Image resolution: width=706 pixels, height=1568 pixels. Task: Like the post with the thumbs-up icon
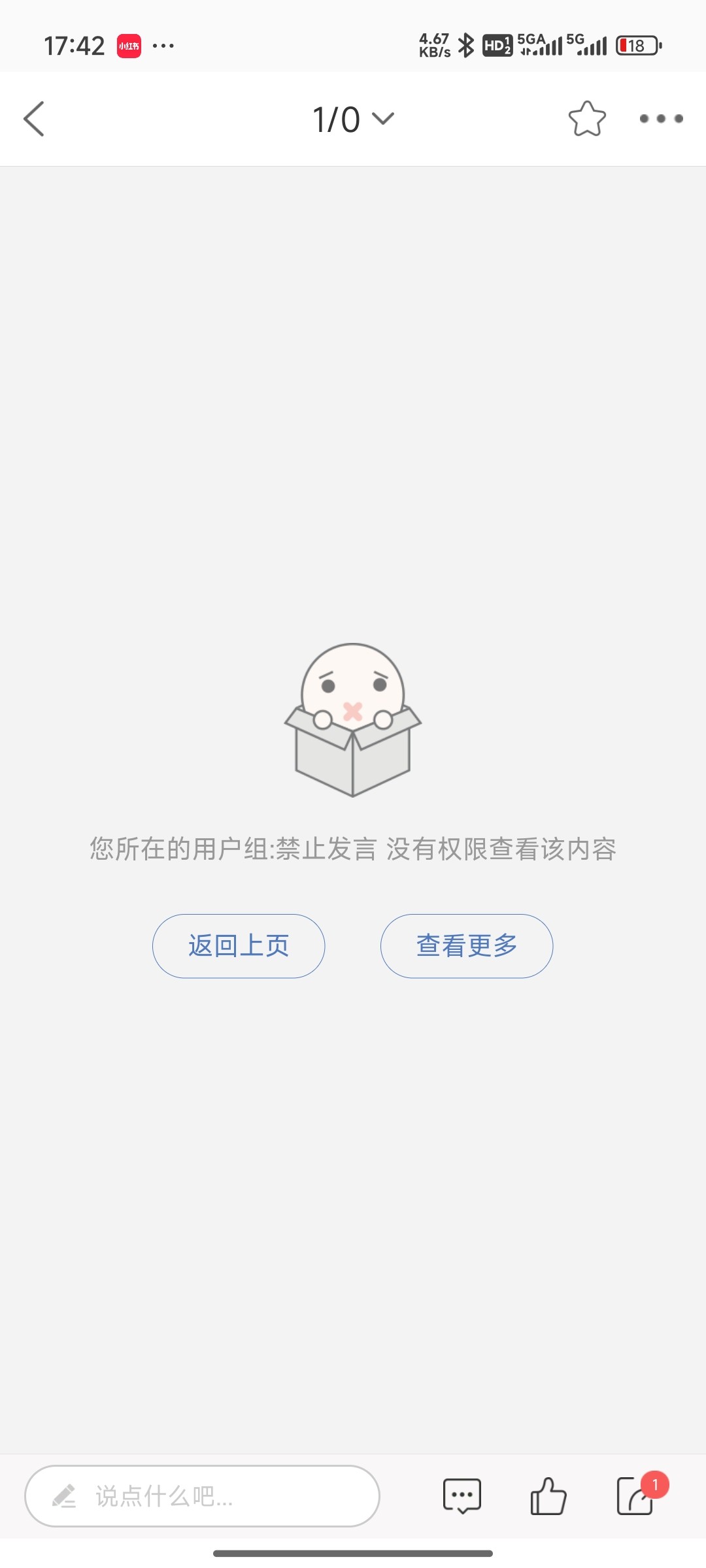pyautogui.click(x=548, y=1495)
